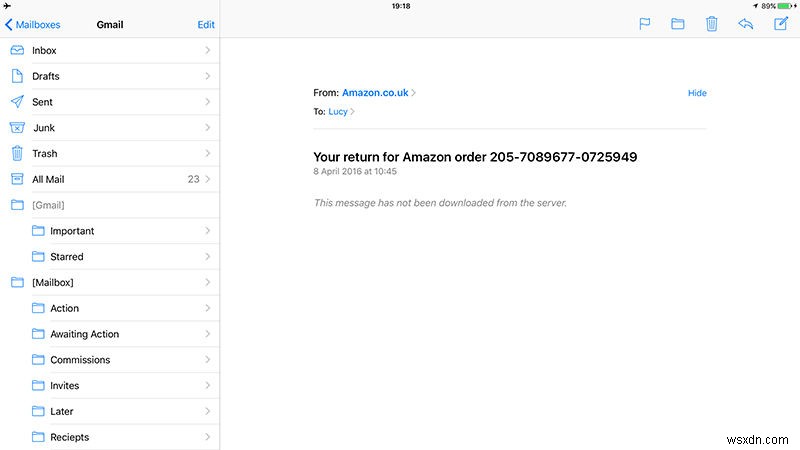800x450 pixels.
Task: Open the Sent folder
Action: pyautogui.click(x=110, y=102)
